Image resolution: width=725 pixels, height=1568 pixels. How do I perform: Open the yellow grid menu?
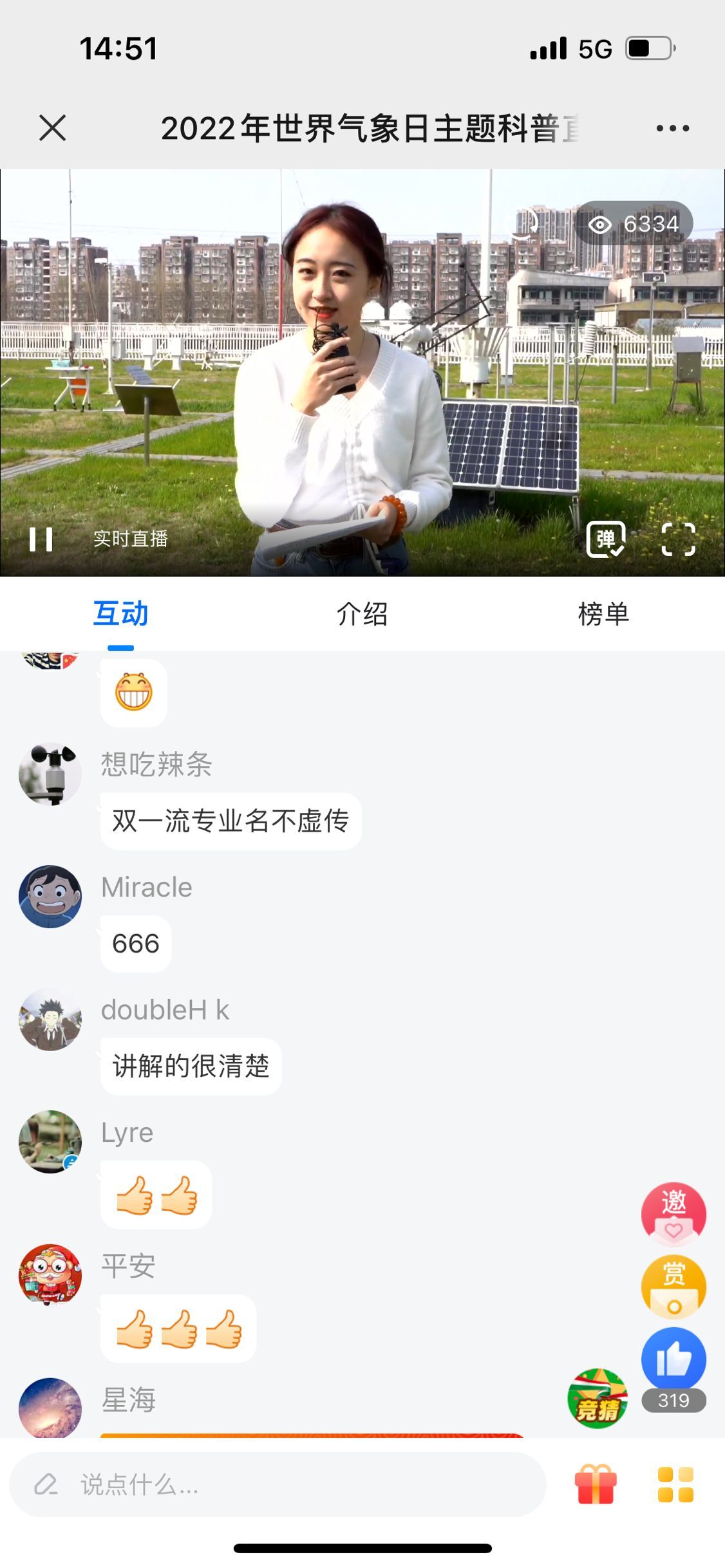point(675,1484)
